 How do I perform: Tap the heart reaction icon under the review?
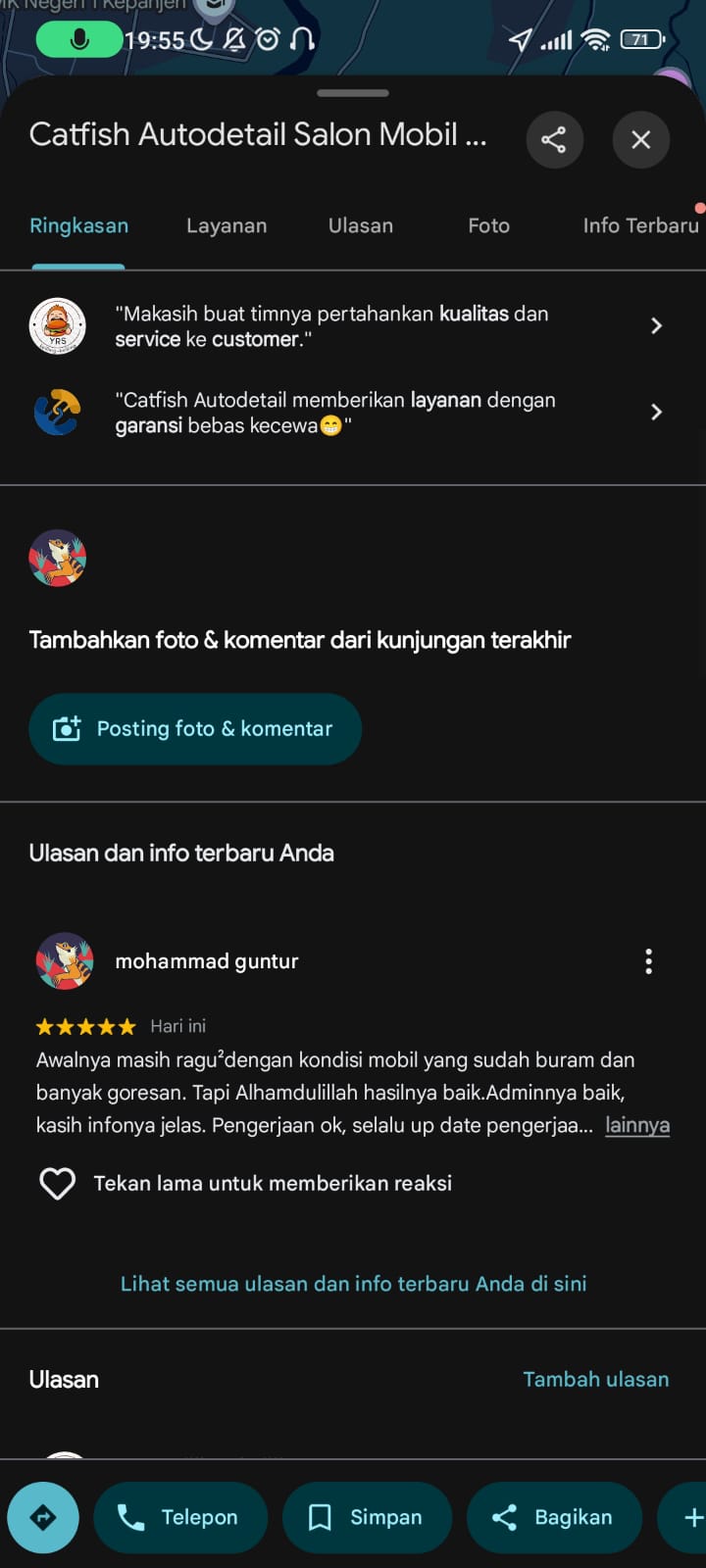point(57,1183)
